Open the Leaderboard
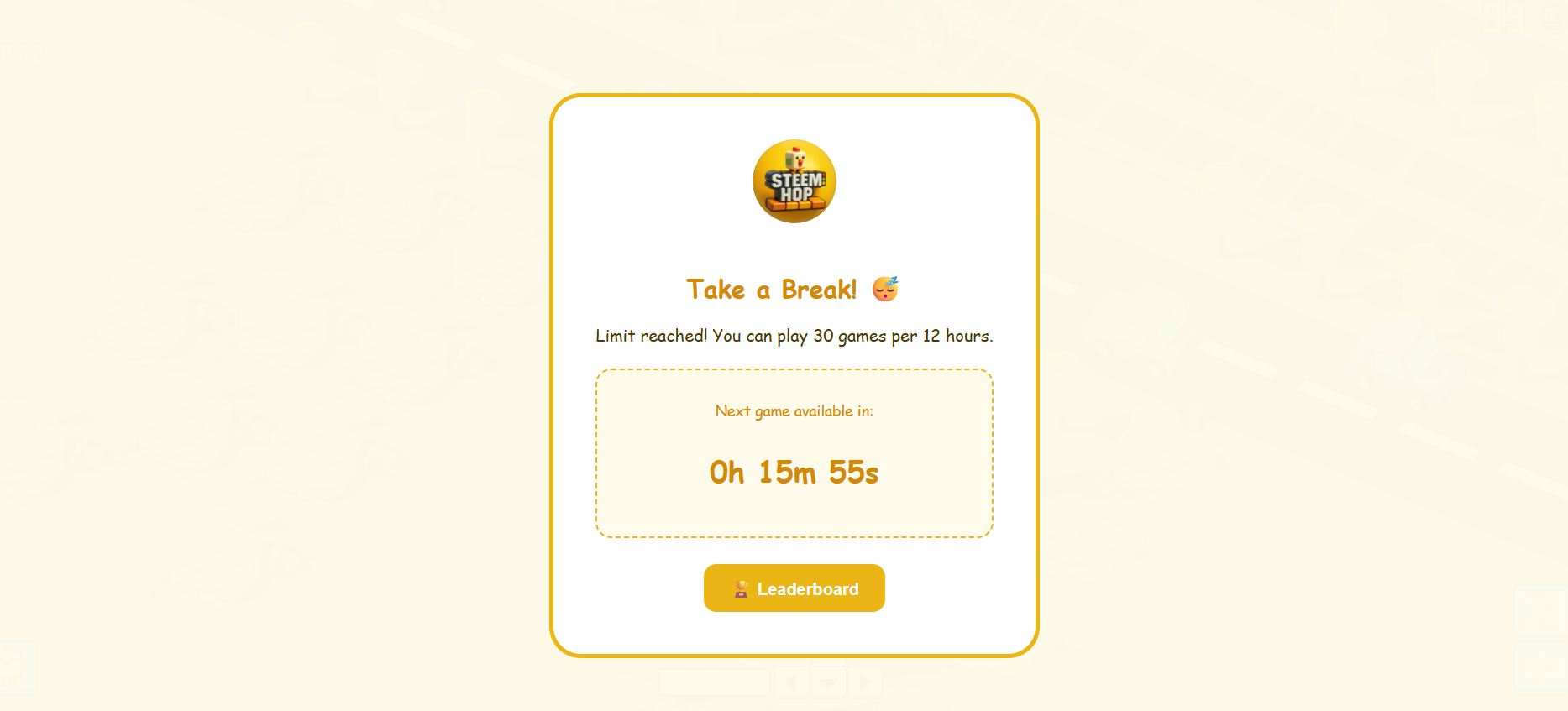 click(794, 588)
